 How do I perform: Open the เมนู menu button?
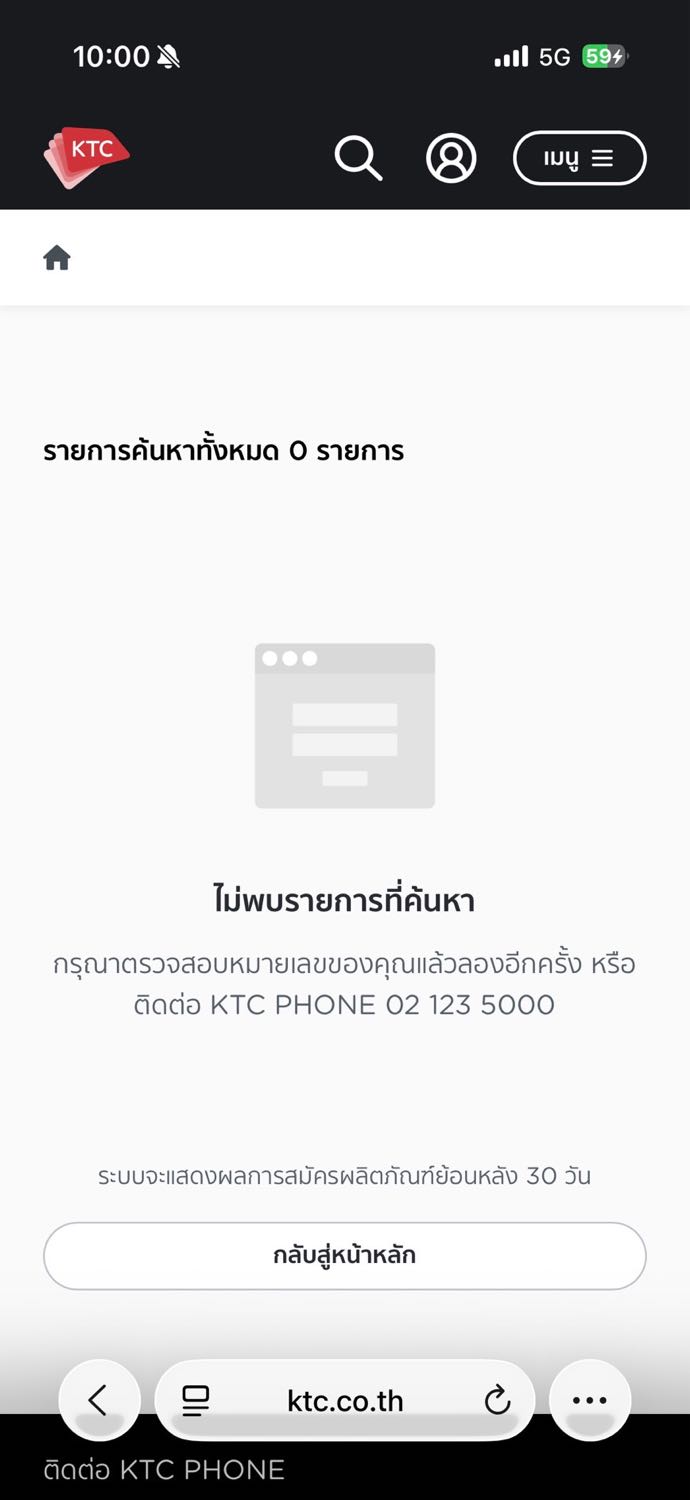click(x=580, y=158)
